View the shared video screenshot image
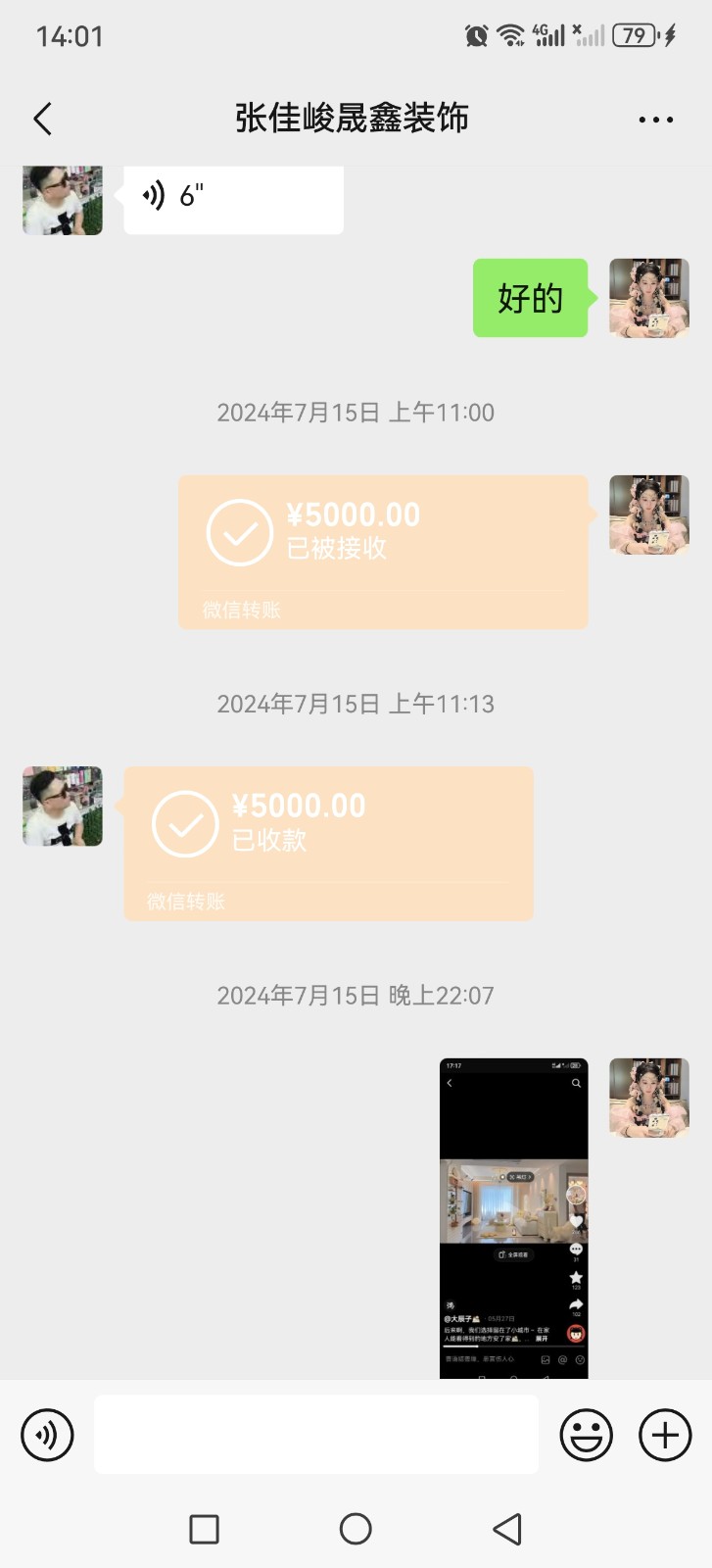The image size is (712, 1568). [513, 1218]
